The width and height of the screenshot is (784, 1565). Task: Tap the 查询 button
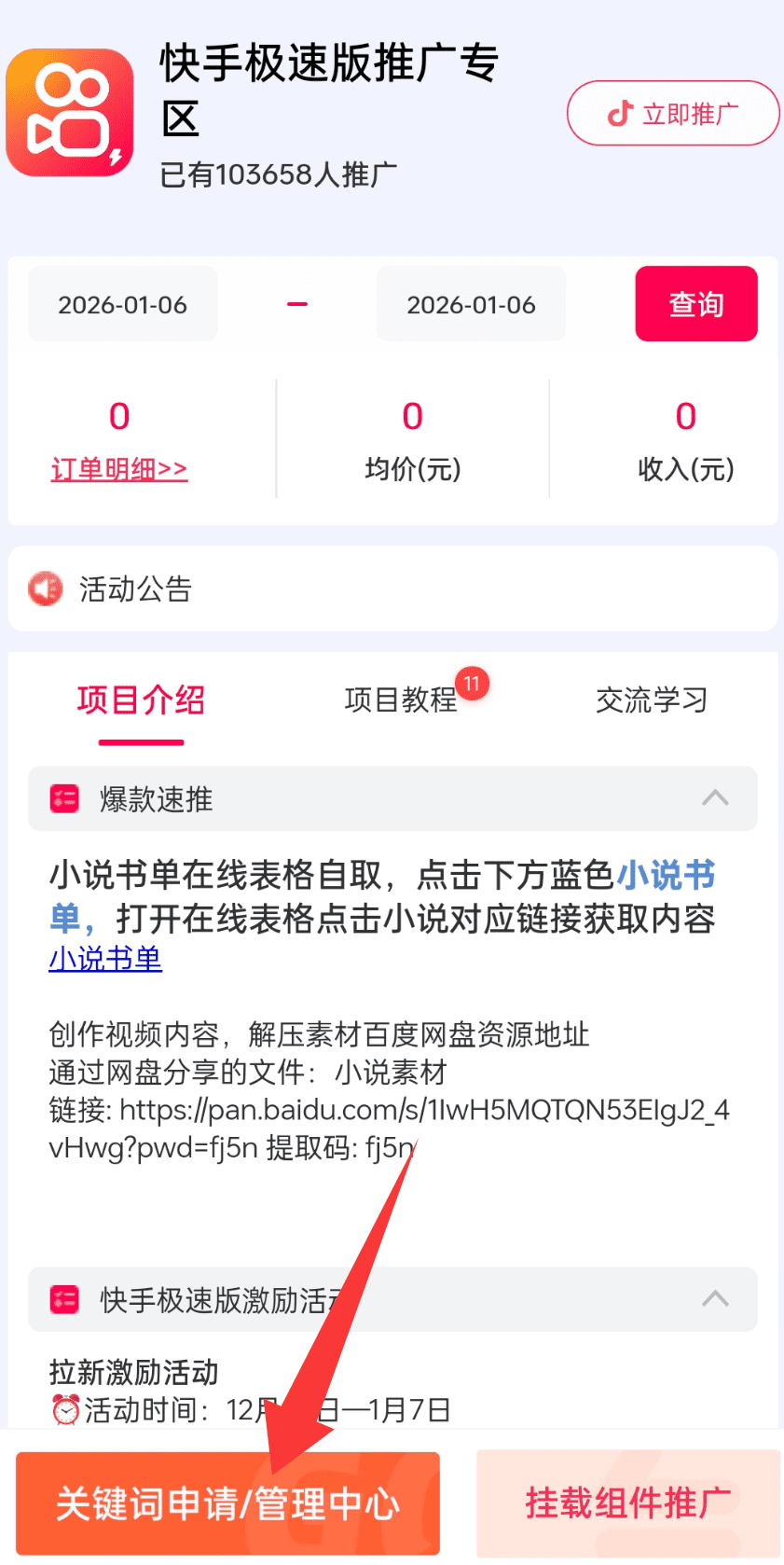695,304
